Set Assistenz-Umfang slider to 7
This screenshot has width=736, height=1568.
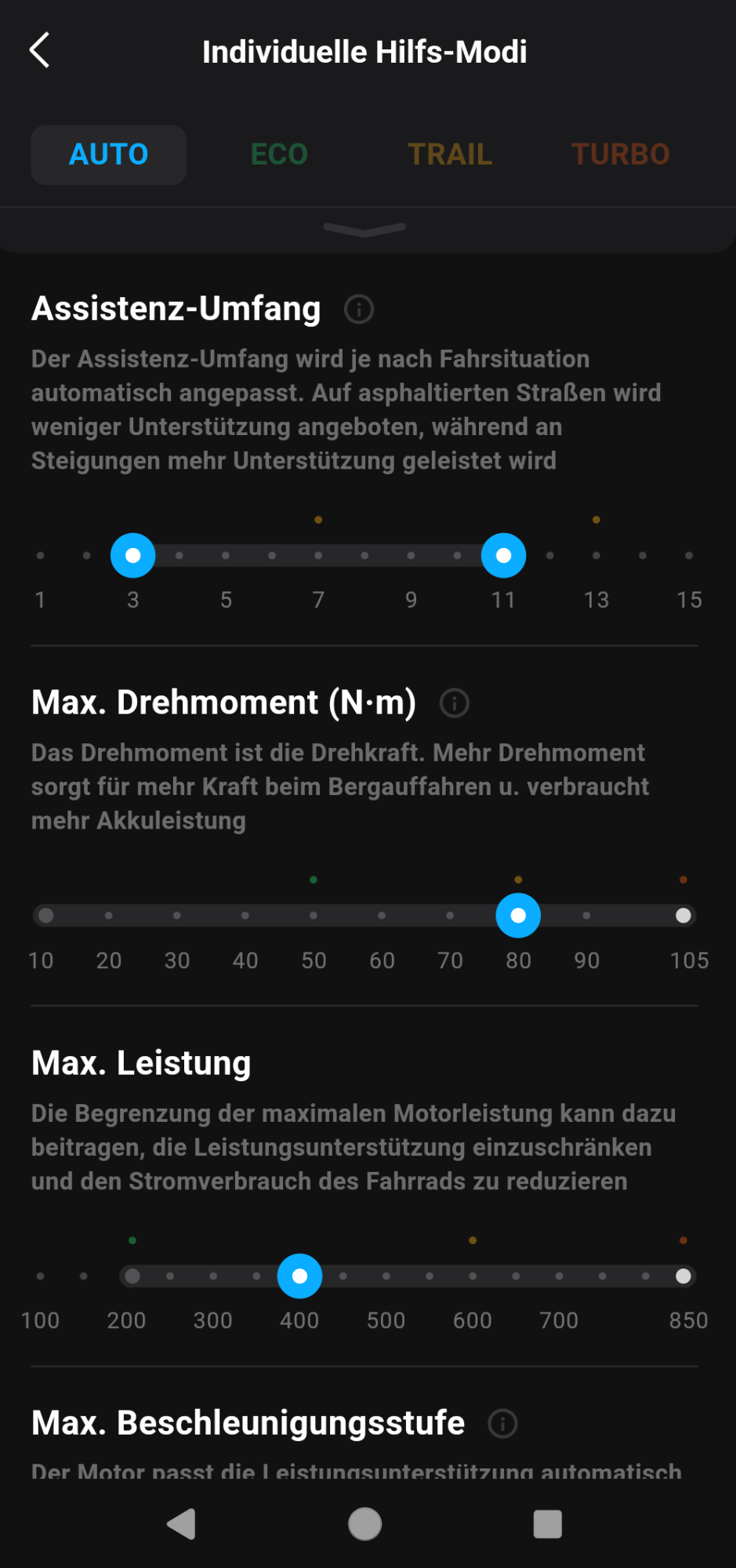(x=318, y=556)
